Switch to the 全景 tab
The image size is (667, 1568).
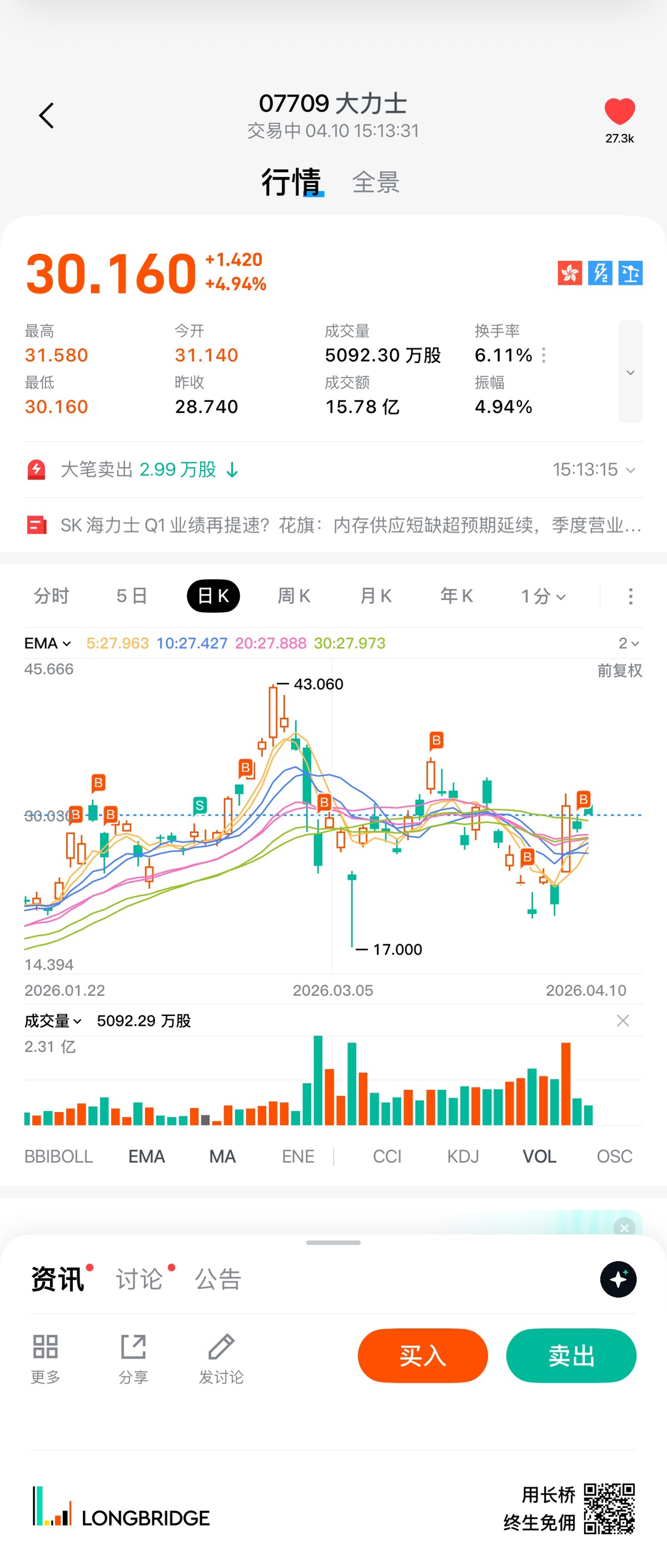pos(376,182)
